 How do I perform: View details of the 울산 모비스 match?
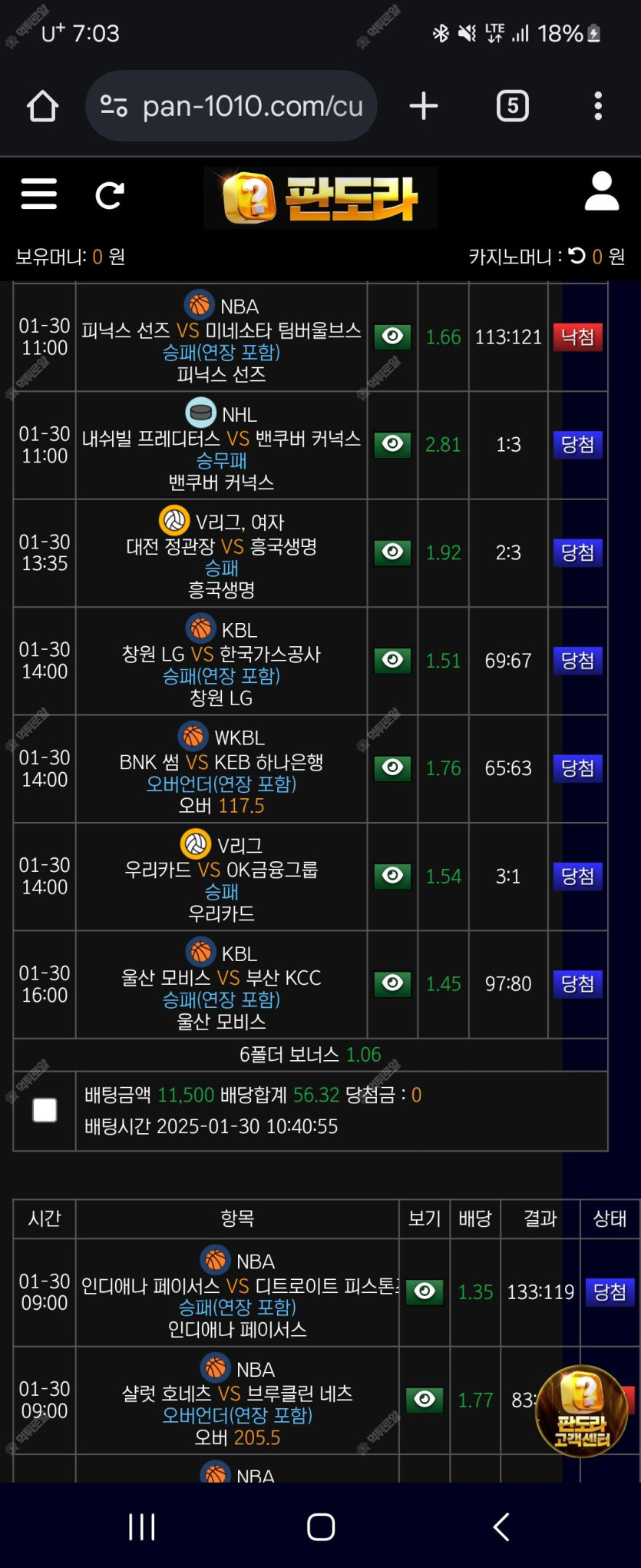(392, 983)
